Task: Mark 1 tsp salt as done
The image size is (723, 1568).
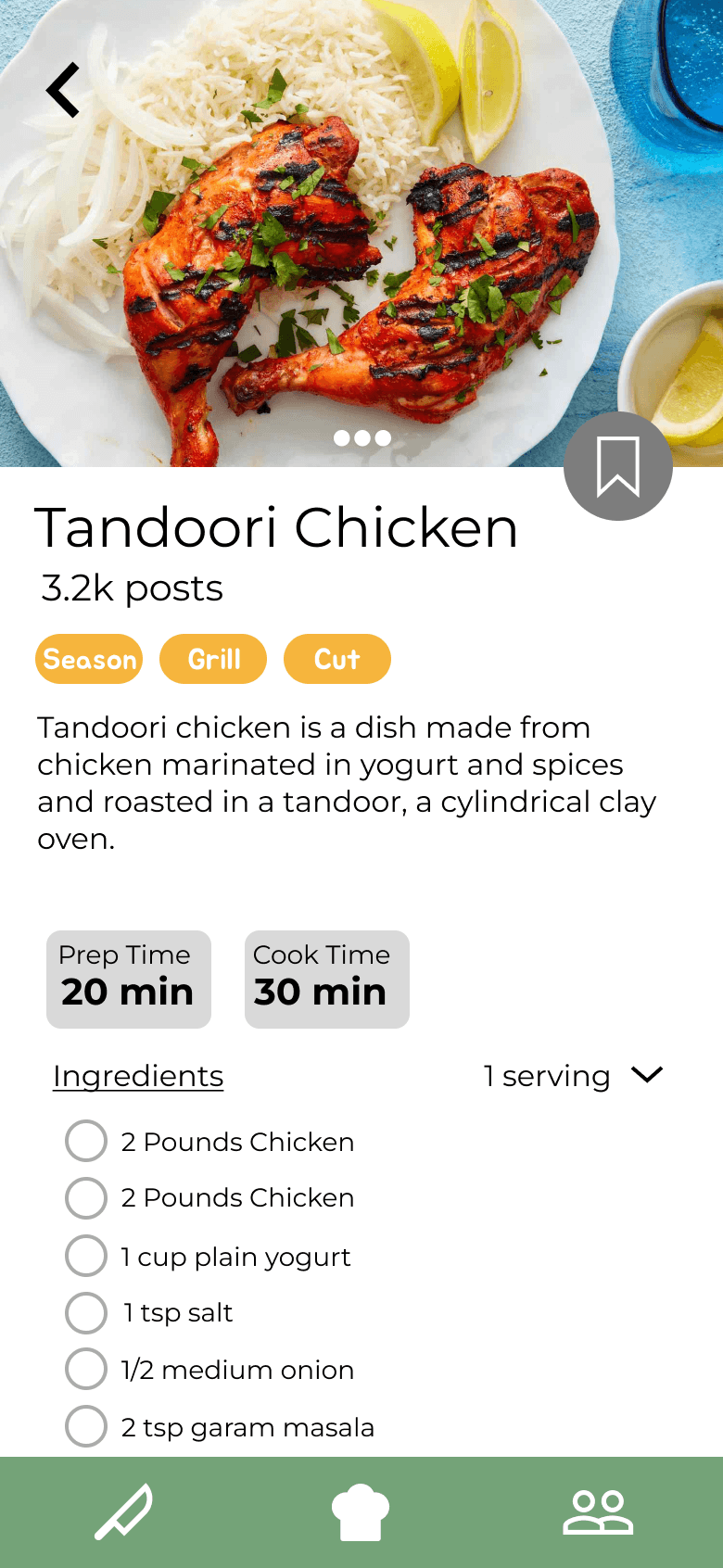Action: pos(86,1313)
